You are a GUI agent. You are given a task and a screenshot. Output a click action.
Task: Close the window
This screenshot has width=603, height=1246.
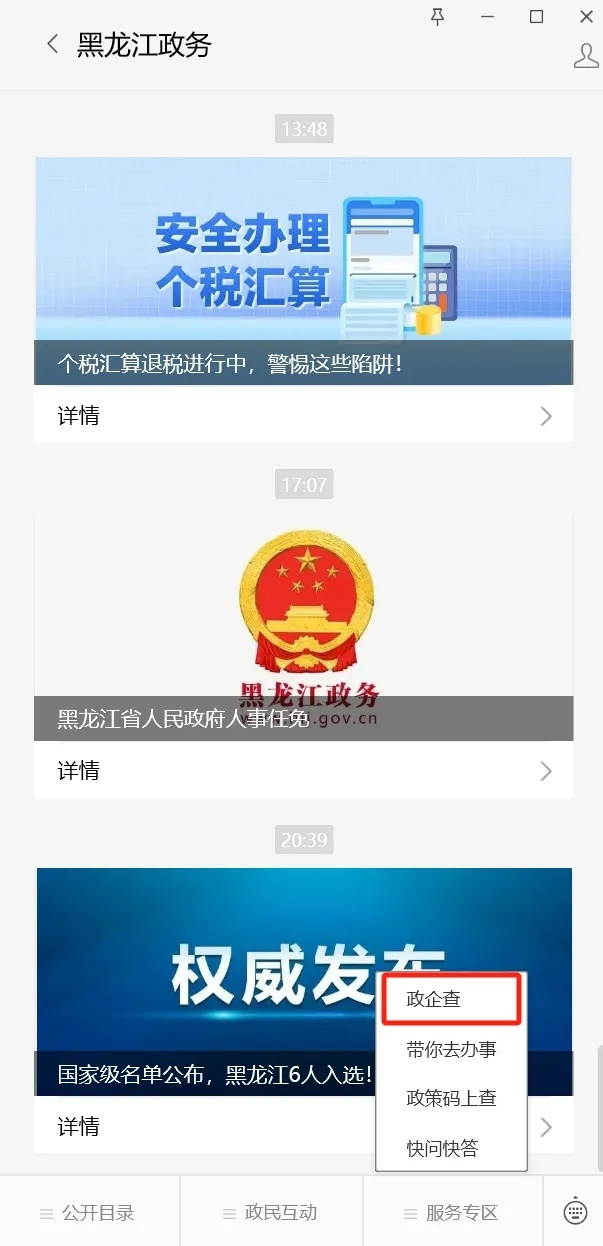(x=586, y=16)
